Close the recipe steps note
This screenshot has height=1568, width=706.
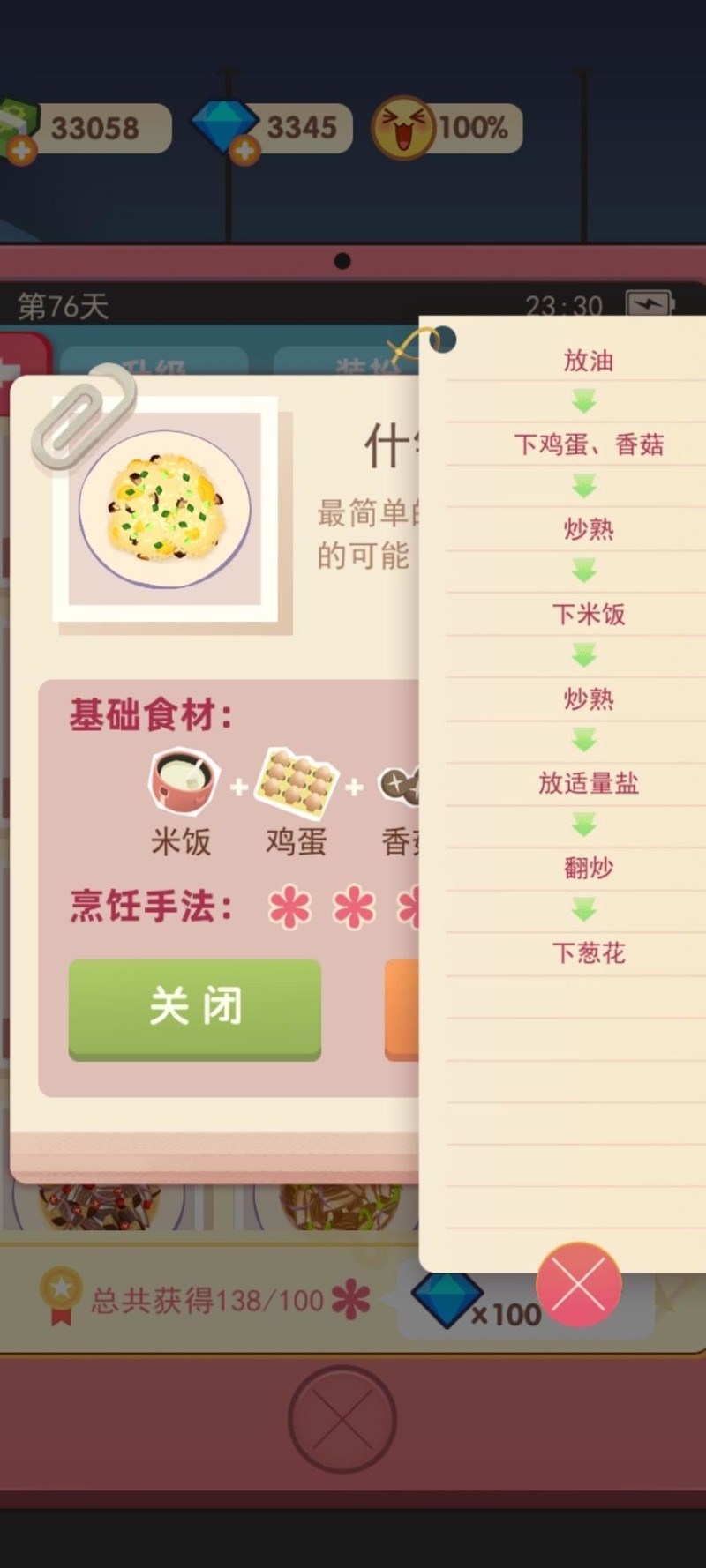pos(578,1284)
